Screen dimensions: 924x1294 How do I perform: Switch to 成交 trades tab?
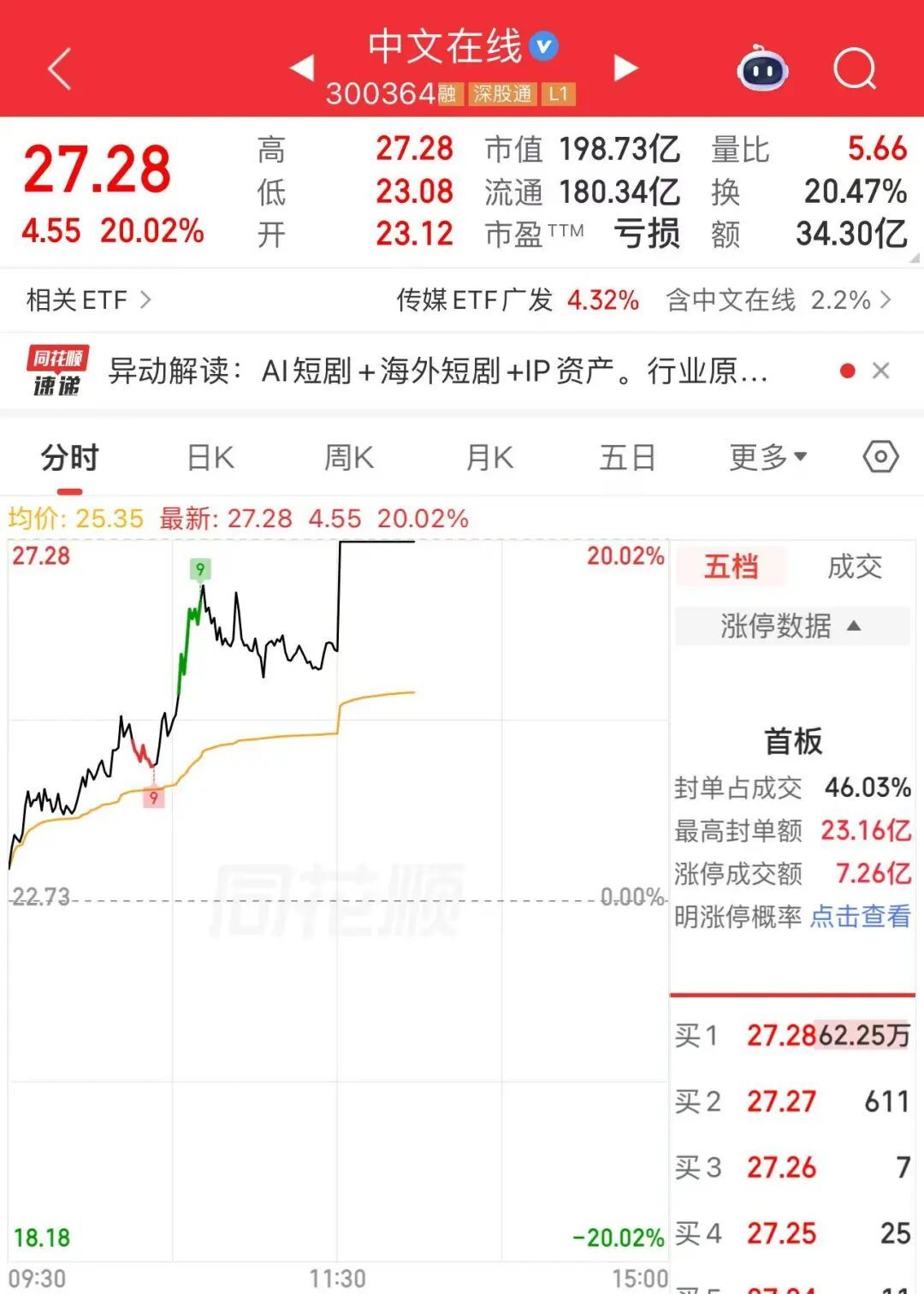(x=855, y=566)
